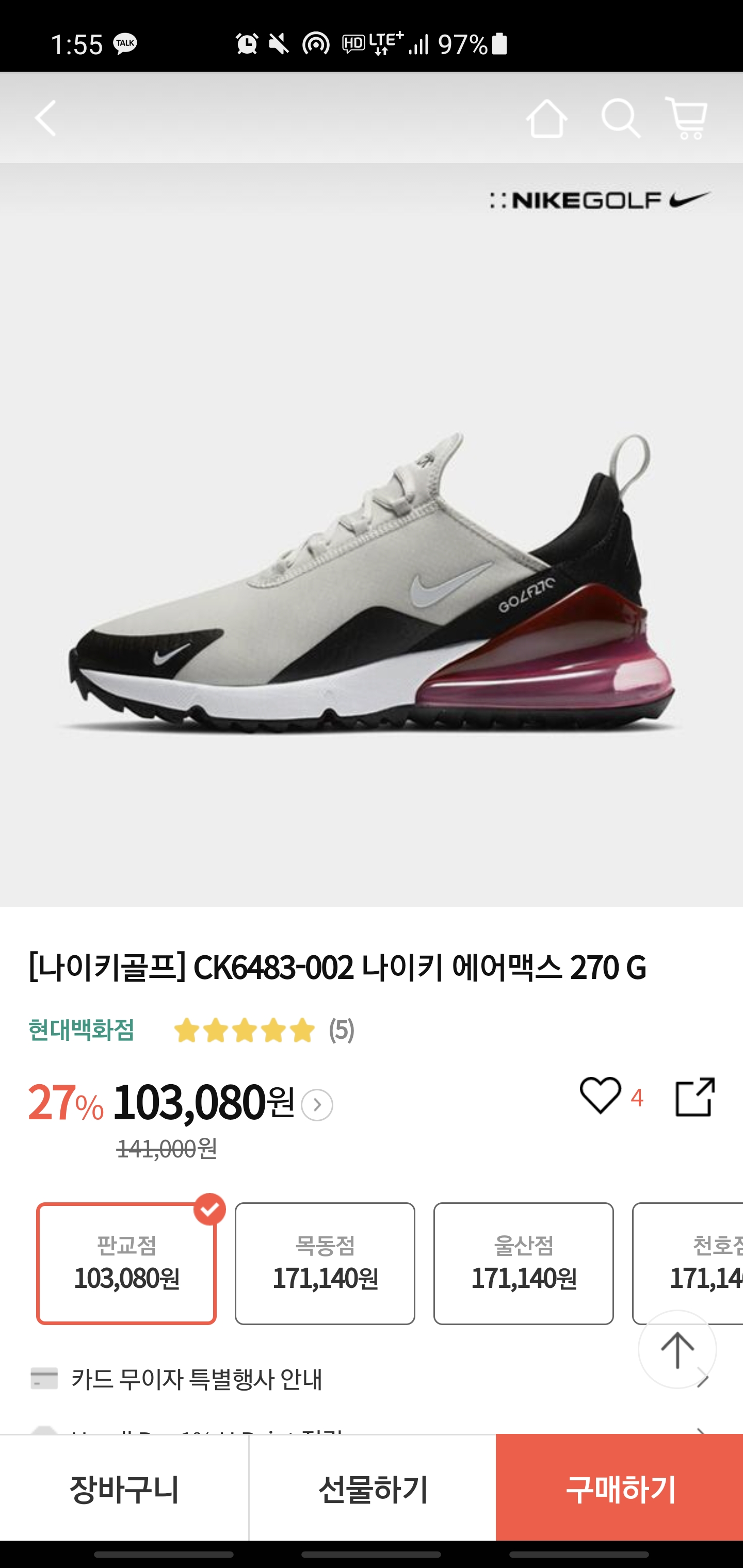Add product to wishlist with heart icon
Screen dimensions: 743x1568
[x=600, y=1096]
